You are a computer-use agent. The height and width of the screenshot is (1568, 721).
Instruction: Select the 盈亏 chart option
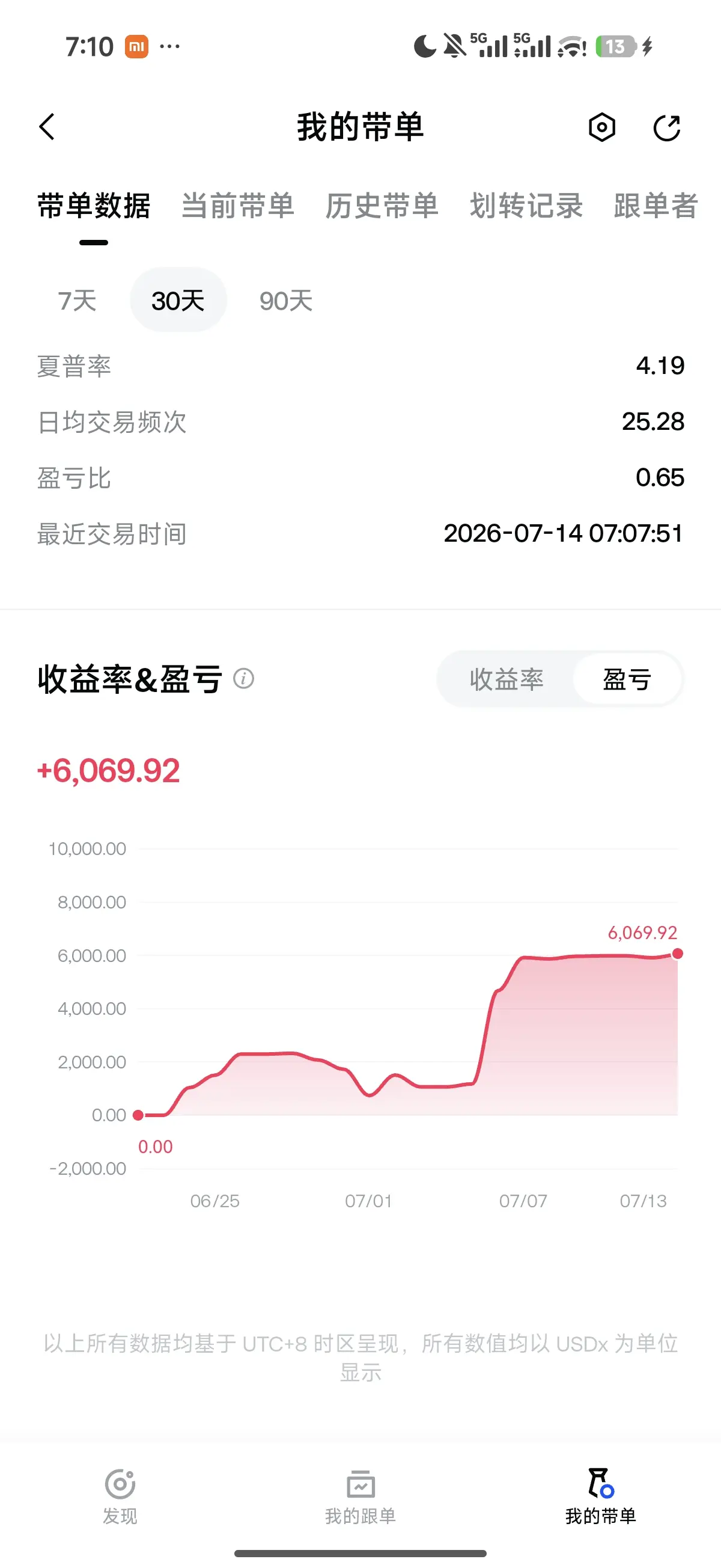click(627, 679)
